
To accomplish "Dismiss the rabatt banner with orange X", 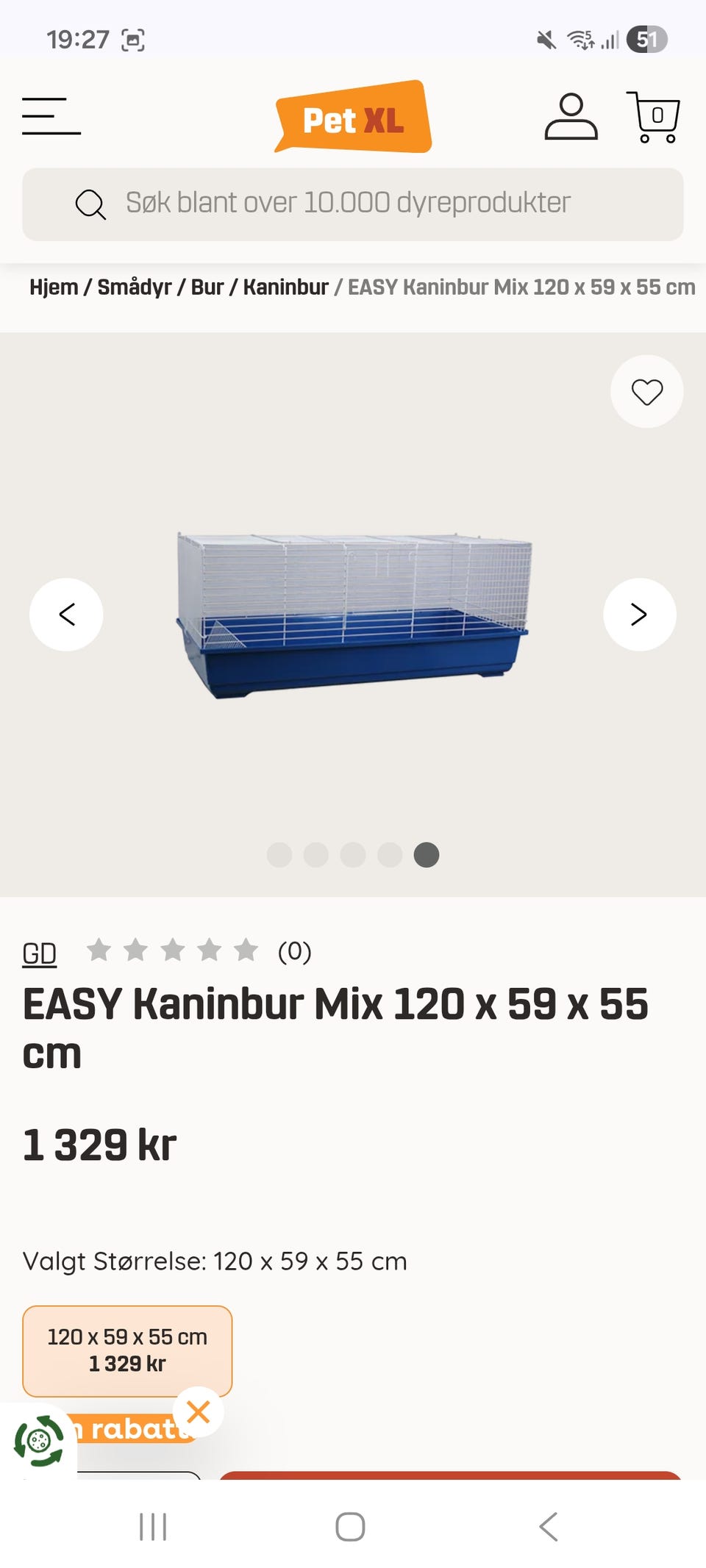I will (x=199, y=1412).
